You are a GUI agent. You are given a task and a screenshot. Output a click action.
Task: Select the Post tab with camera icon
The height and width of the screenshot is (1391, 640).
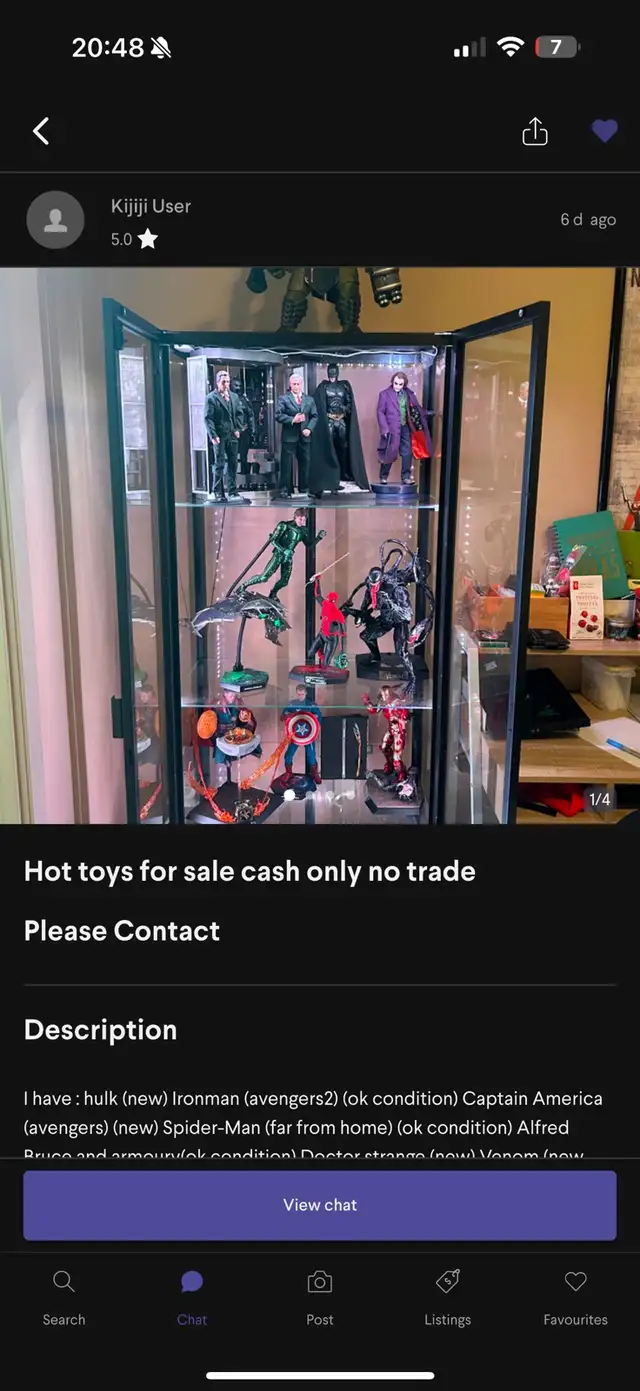(320, 1297)
